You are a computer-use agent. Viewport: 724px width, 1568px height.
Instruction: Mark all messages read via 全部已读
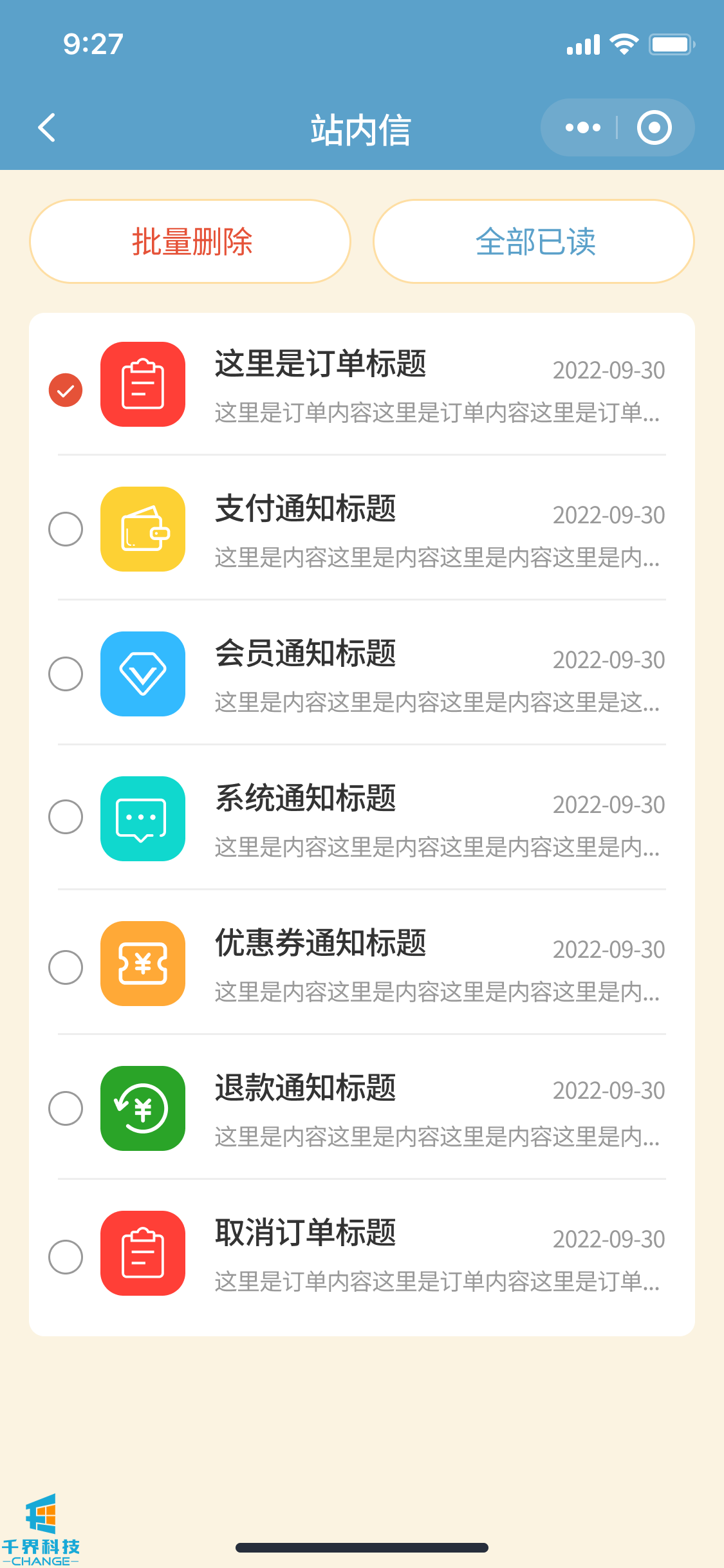point(534,242)
